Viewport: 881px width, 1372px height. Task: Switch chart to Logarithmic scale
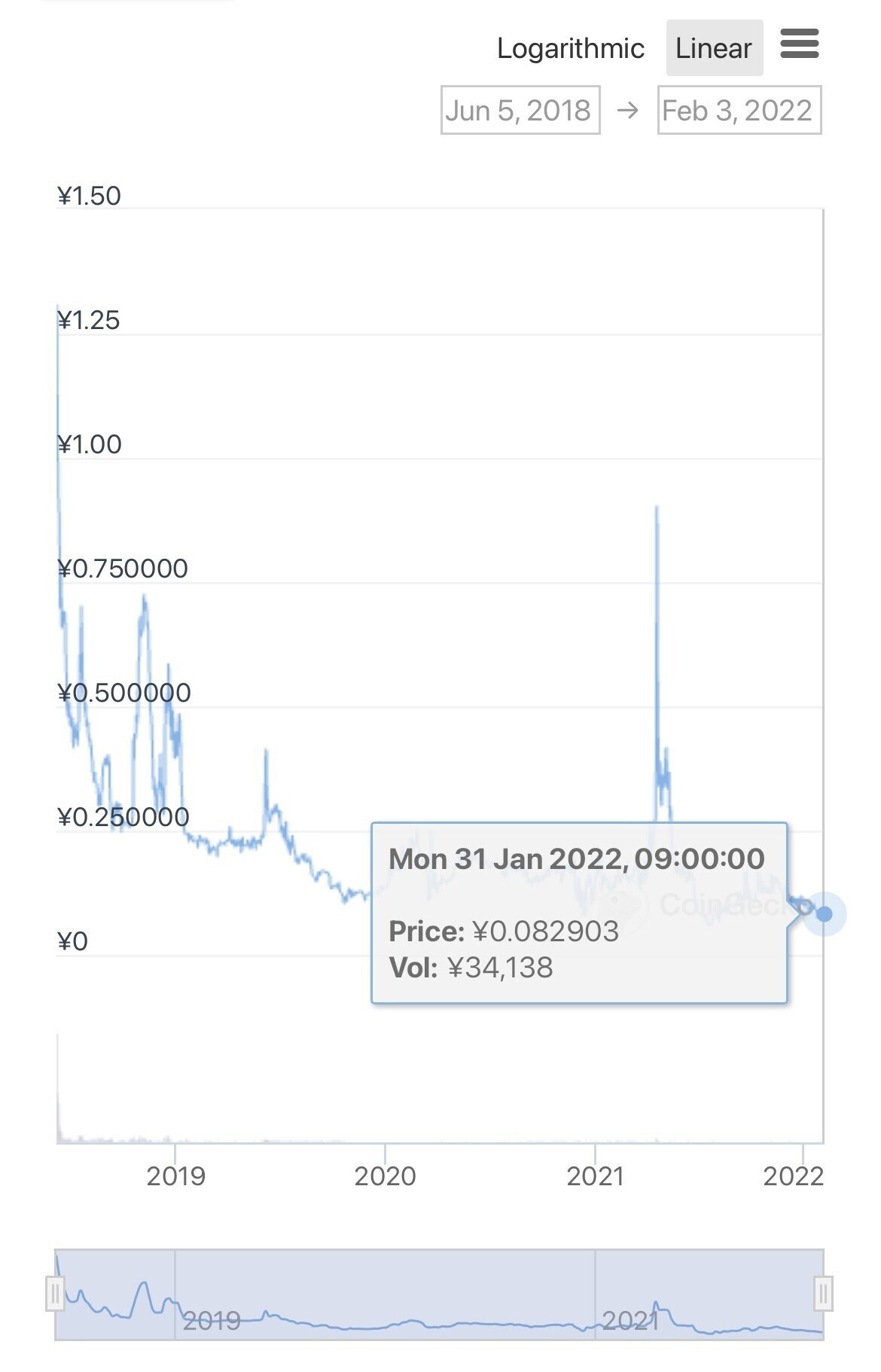(570, 49)
